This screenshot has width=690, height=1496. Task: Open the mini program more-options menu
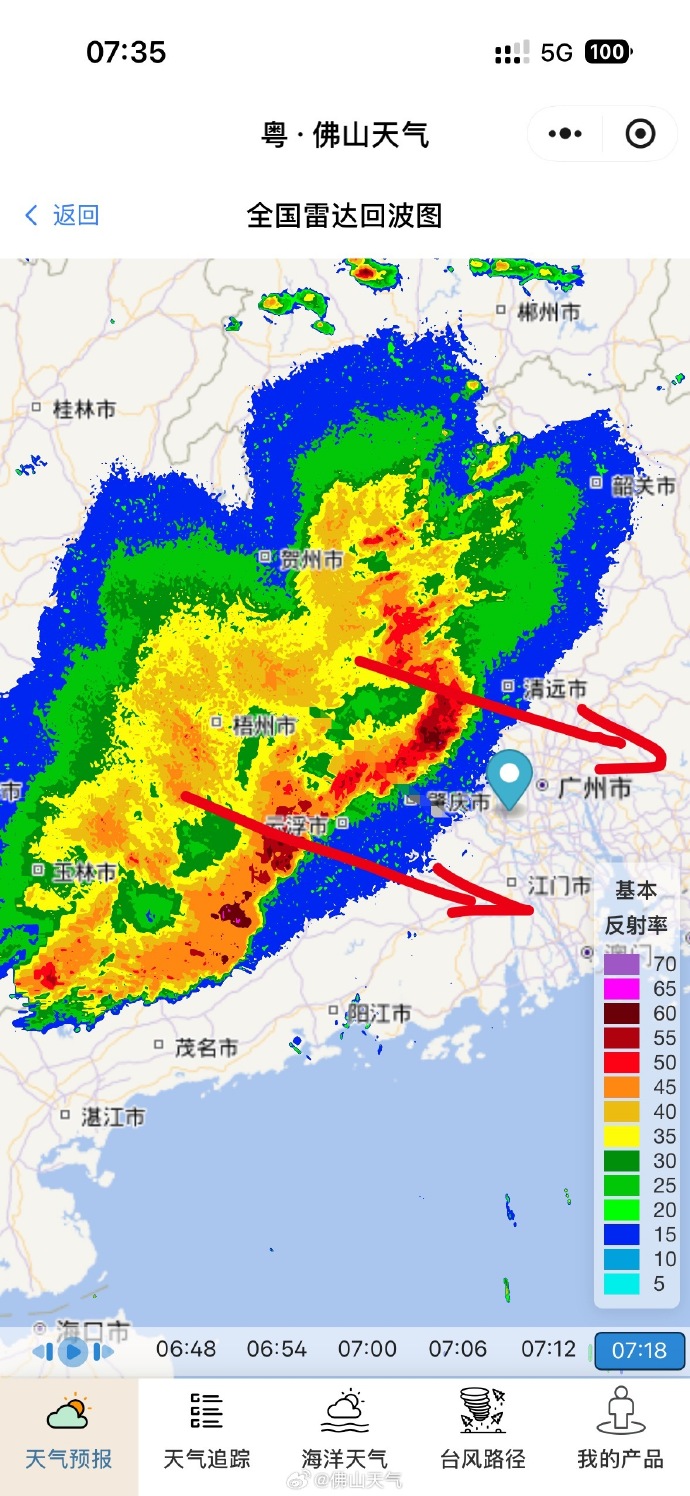point(565,133)
